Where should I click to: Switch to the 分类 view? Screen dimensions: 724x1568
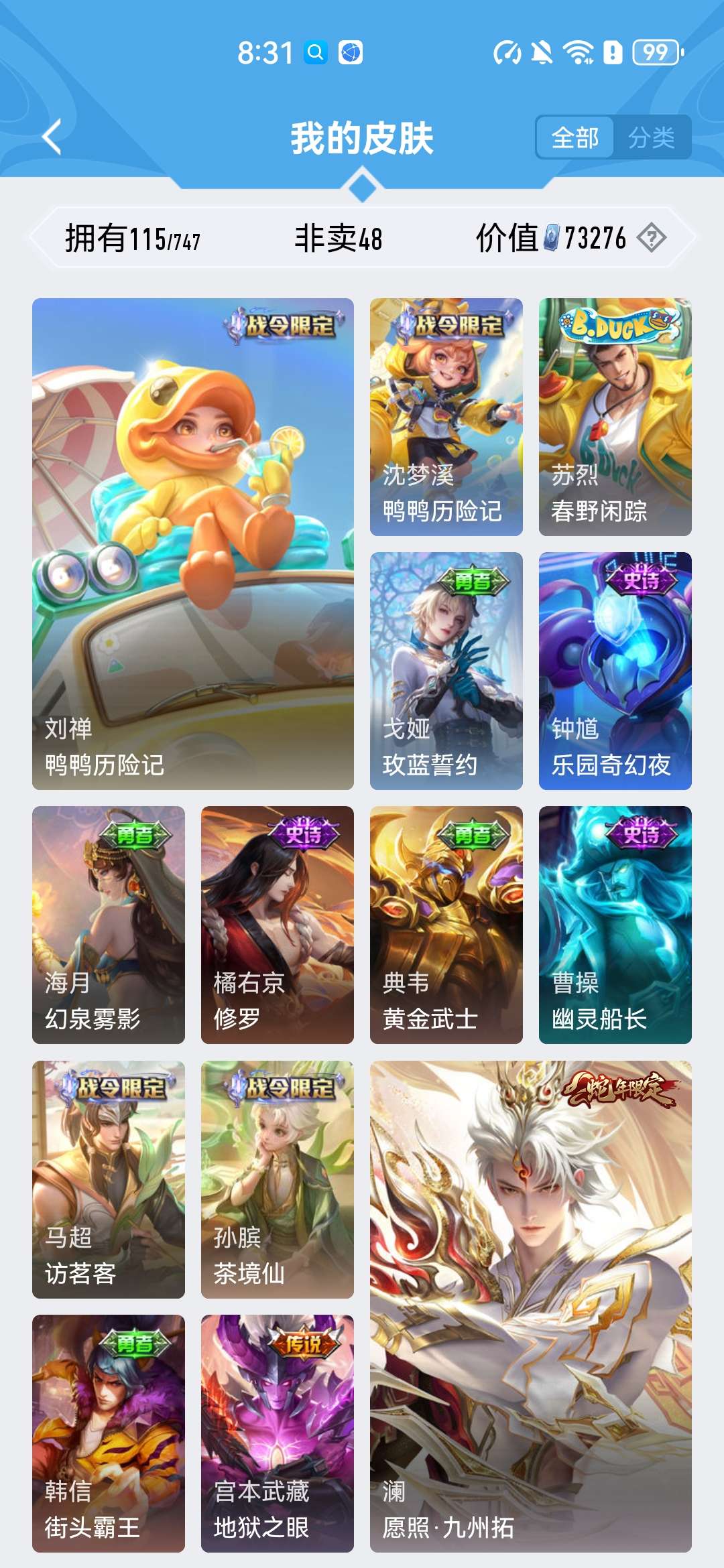click(x=651, y=138)
